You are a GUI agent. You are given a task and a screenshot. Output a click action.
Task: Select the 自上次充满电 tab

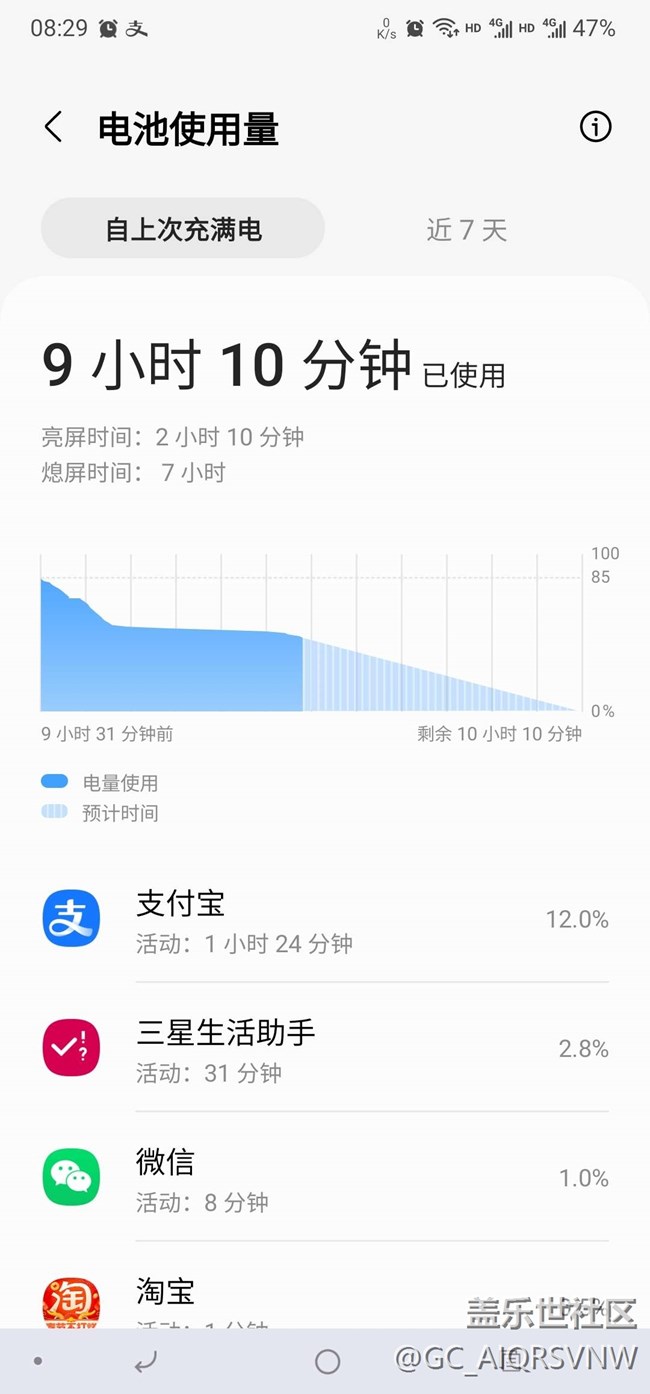coord(183,229)
